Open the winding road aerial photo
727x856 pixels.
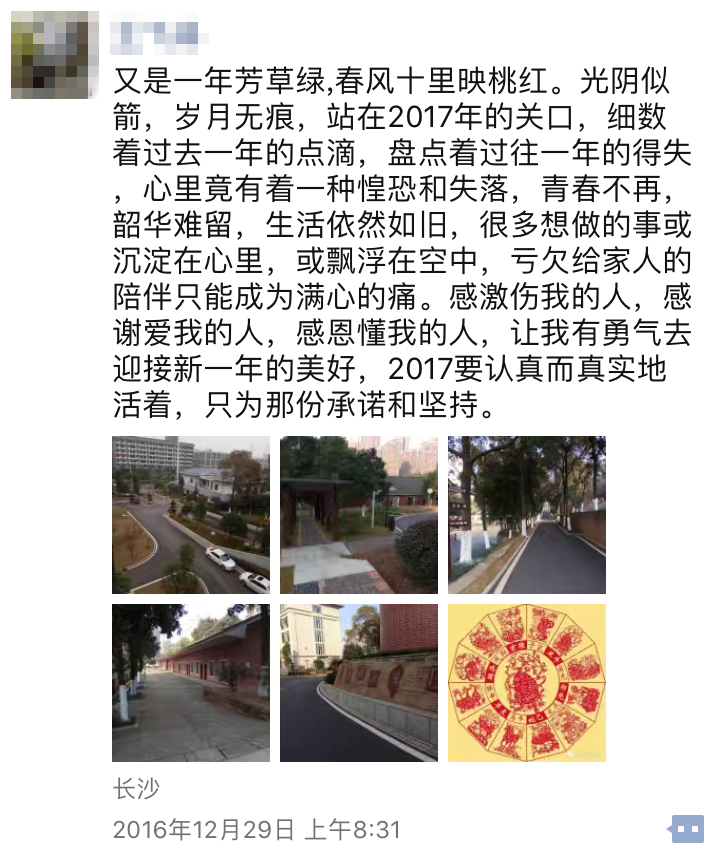tap(190, 515)
